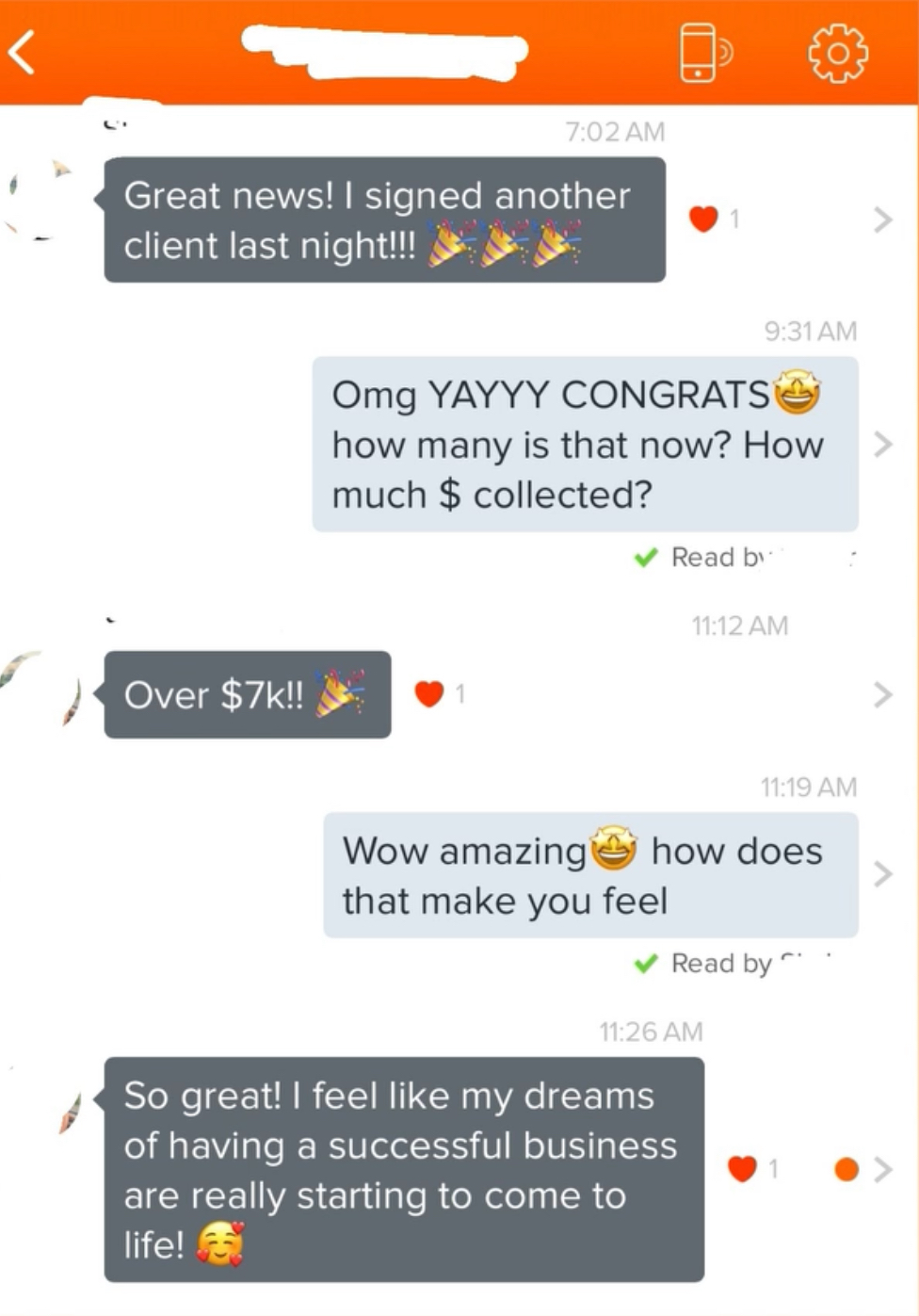
Task: Open the chat settings gear
Action: [837, 53]
